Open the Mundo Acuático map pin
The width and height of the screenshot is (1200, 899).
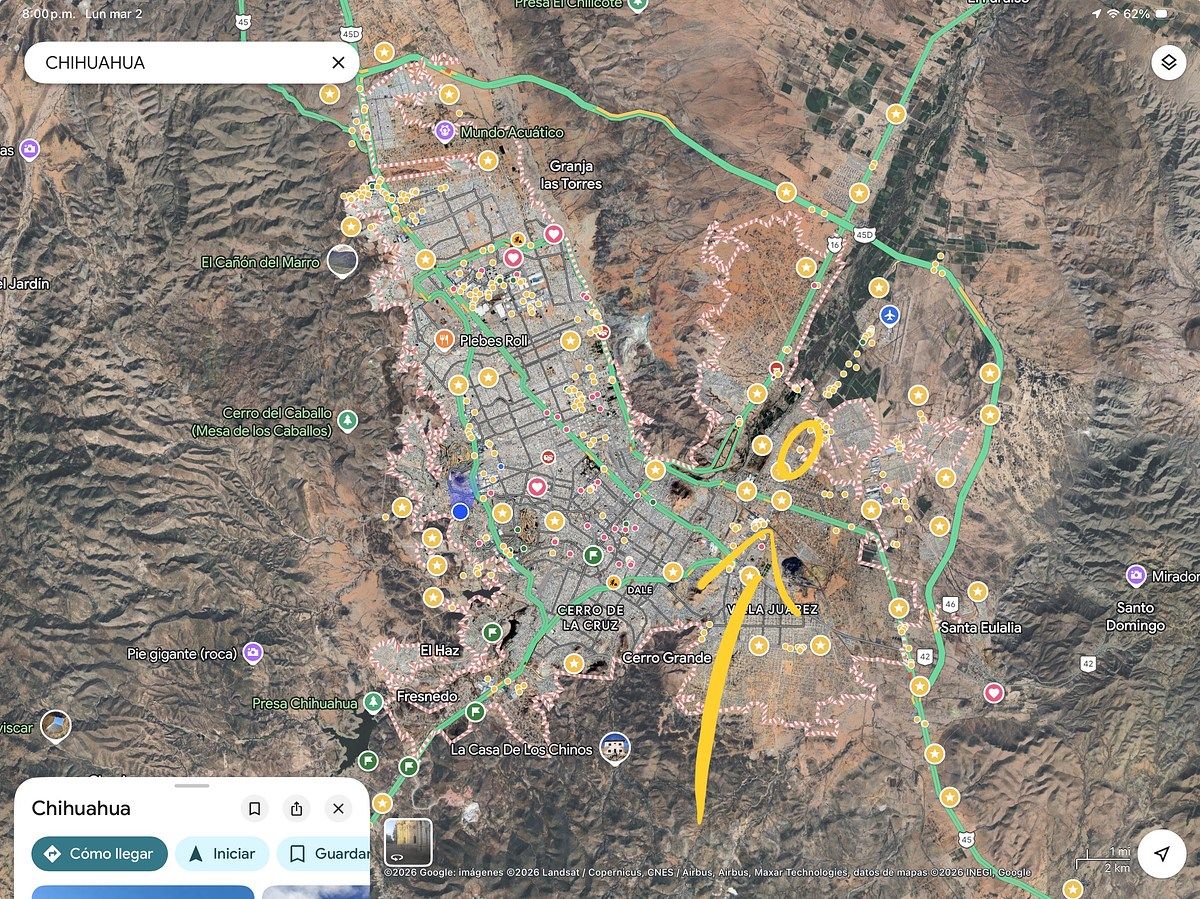click(x=445, y=131)
